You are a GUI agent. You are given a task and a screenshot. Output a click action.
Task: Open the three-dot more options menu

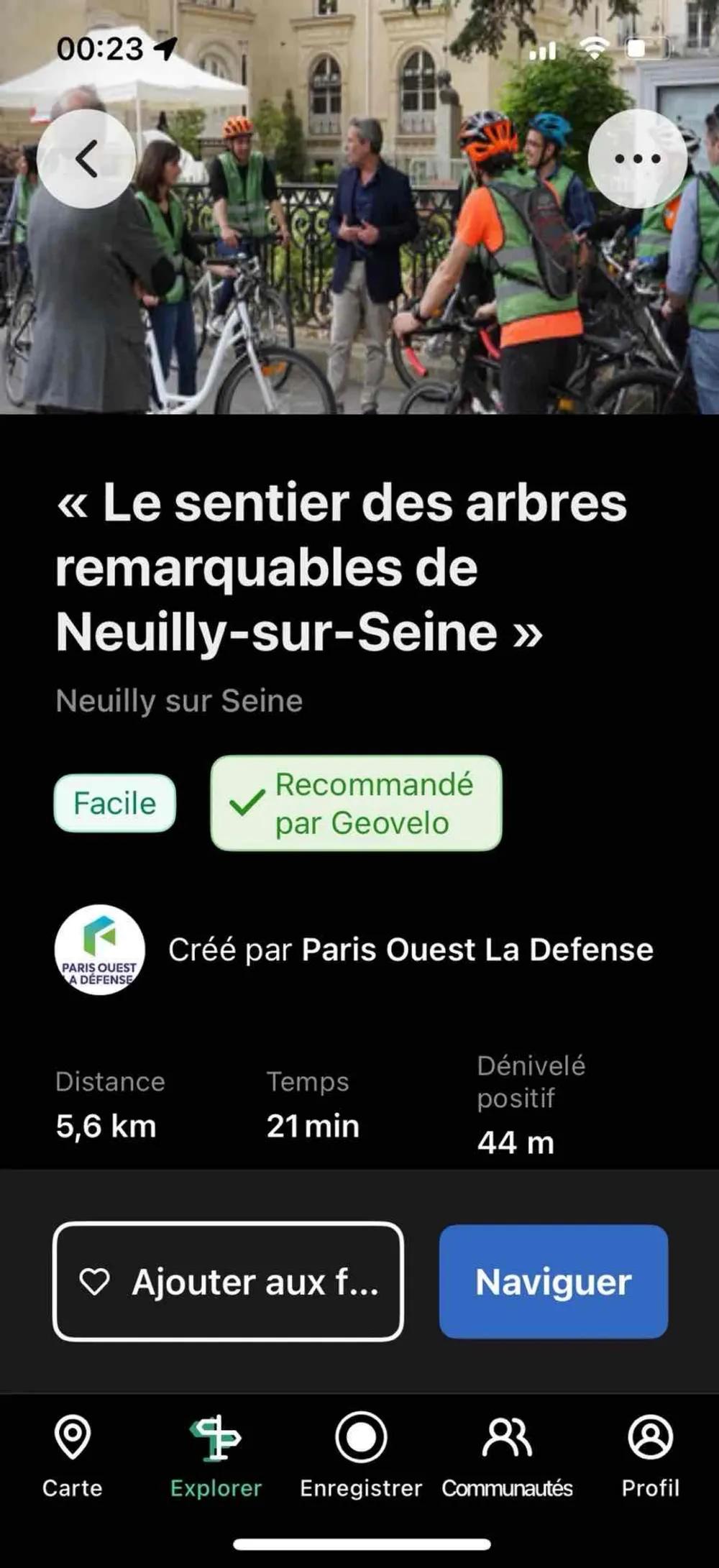[637, 159]
